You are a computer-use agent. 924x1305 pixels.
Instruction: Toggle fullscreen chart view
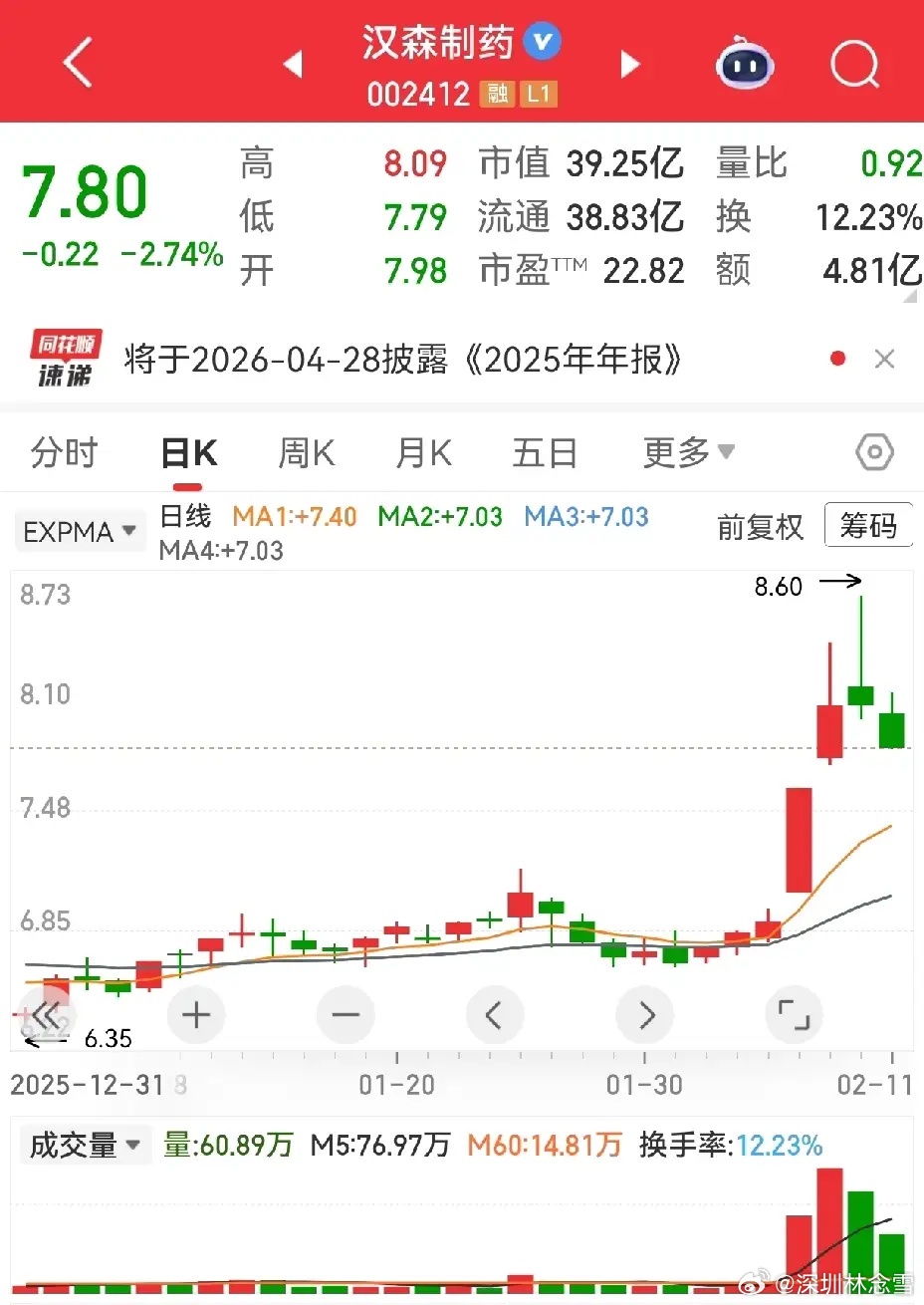click(794, 1015)
